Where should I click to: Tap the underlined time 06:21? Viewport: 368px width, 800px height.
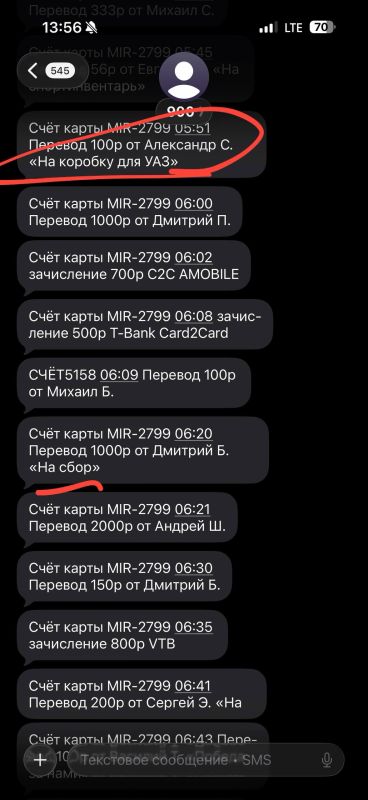click(193, 510)
